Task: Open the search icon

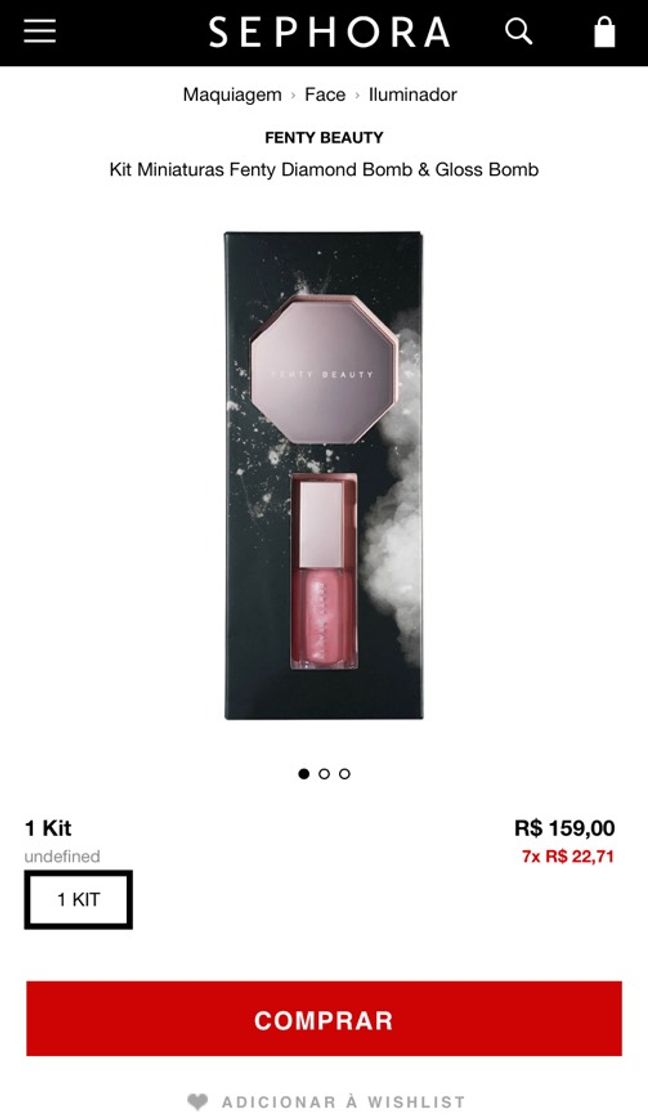Action: click(x=518, y=32)
